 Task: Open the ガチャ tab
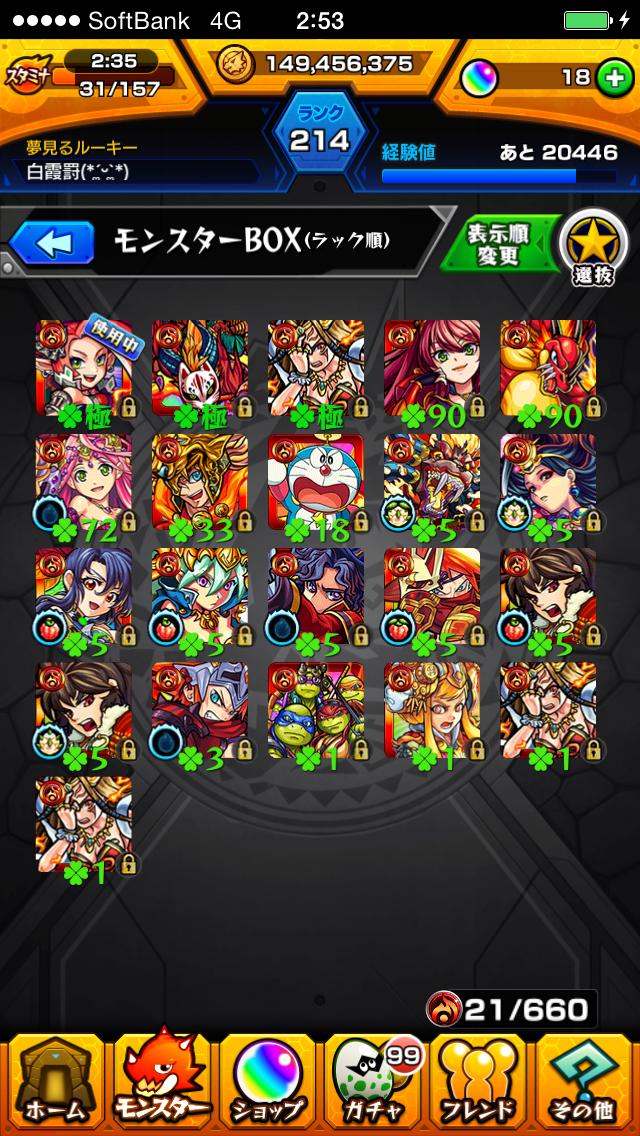click(x=373, y=1080)
